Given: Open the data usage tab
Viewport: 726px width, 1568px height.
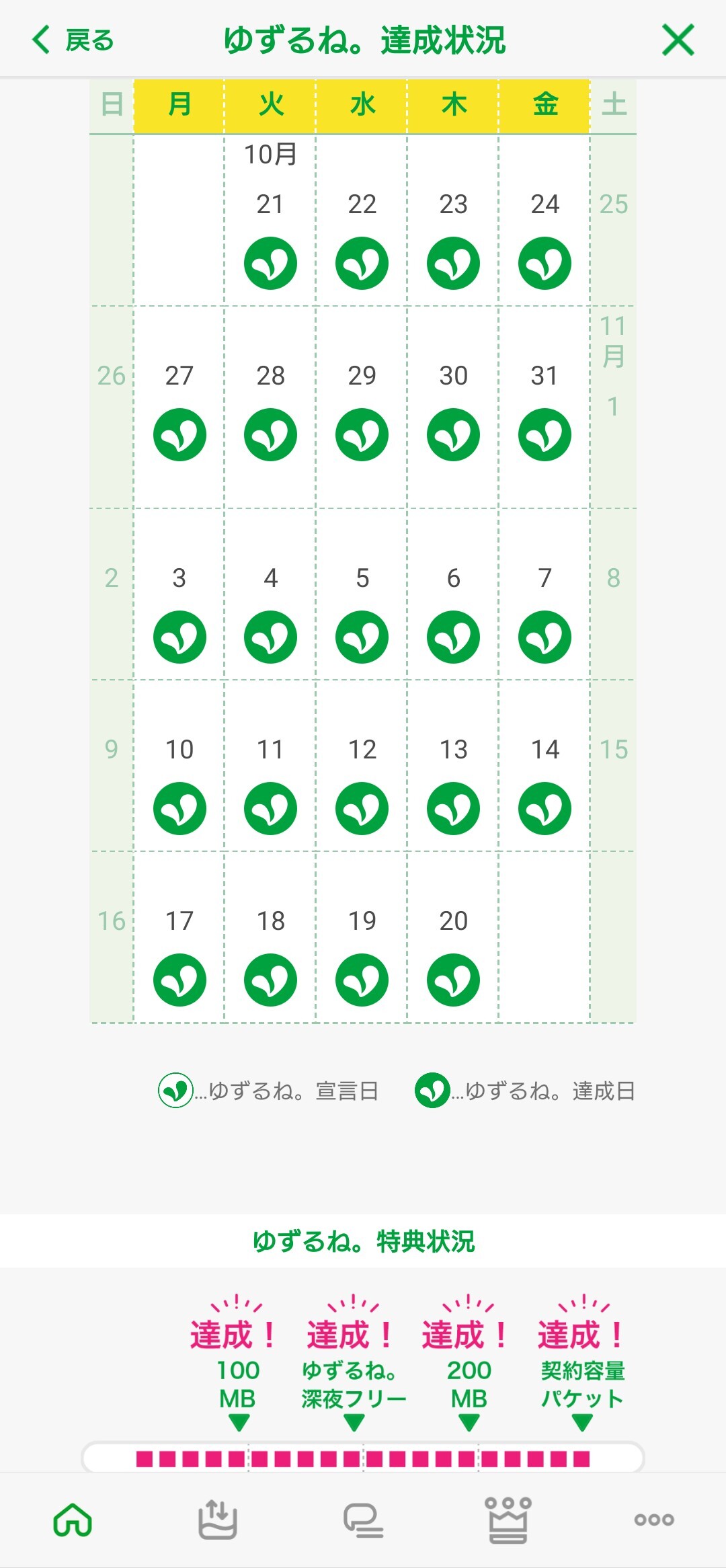Looking at the screenshot, I should click(217, 1520).
